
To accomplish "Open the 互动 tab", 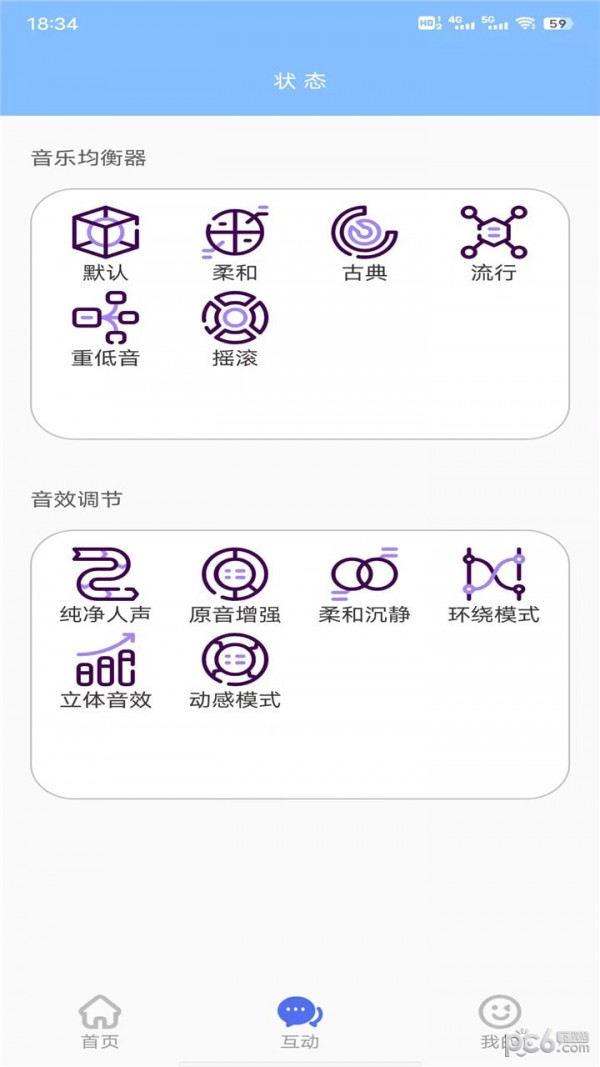I will (300, 1021).
